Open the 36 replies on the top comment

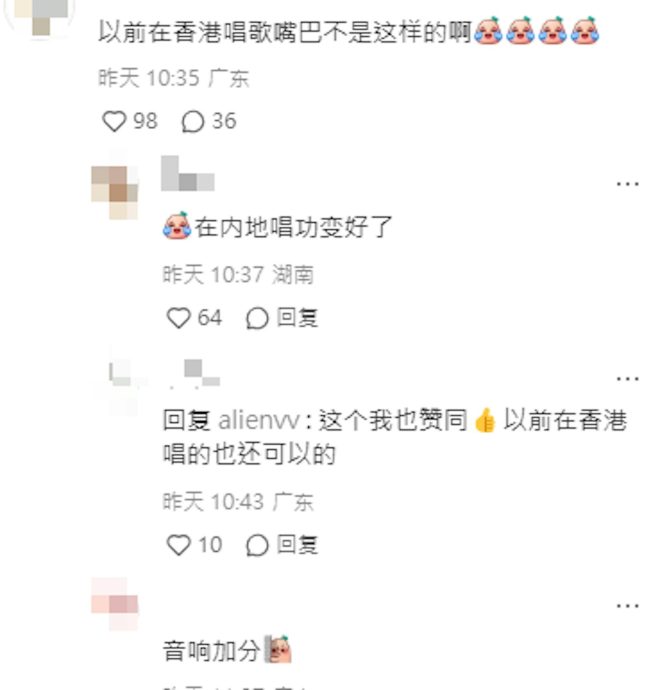(193, 121)
